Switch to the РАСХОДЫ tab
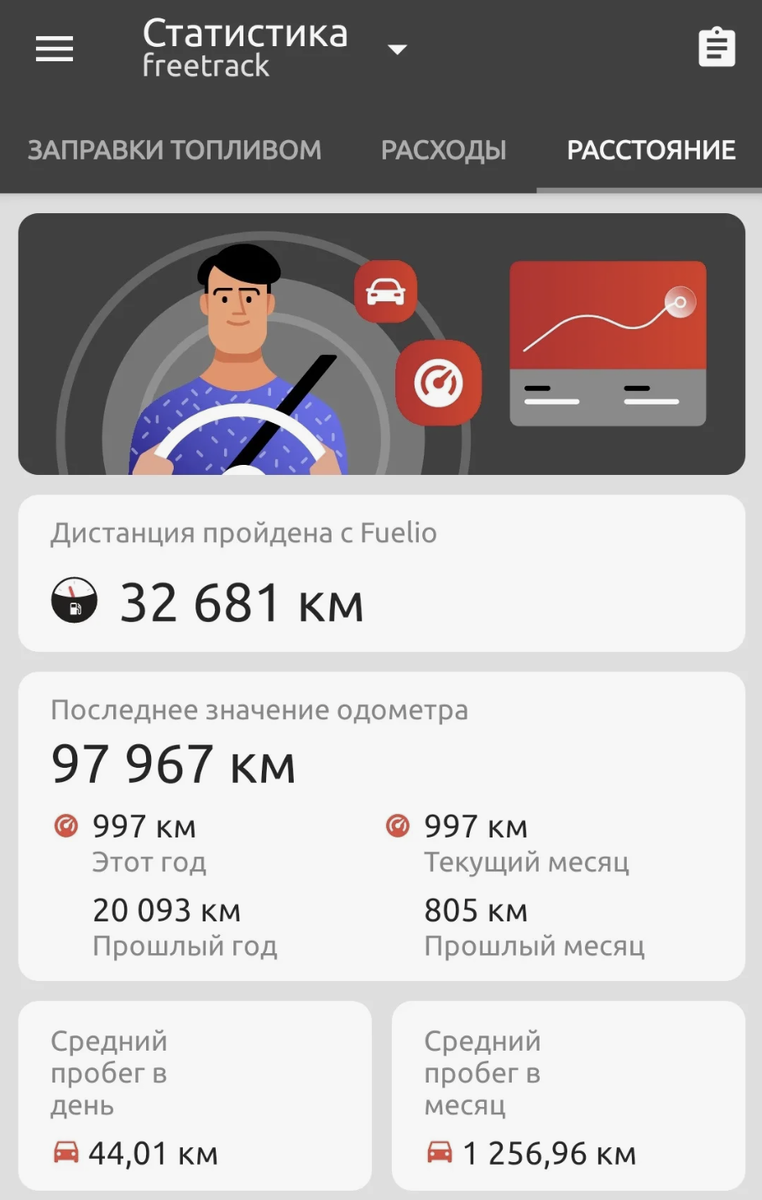The height and width of the screenshot is (1200, 762). [443, 150]
